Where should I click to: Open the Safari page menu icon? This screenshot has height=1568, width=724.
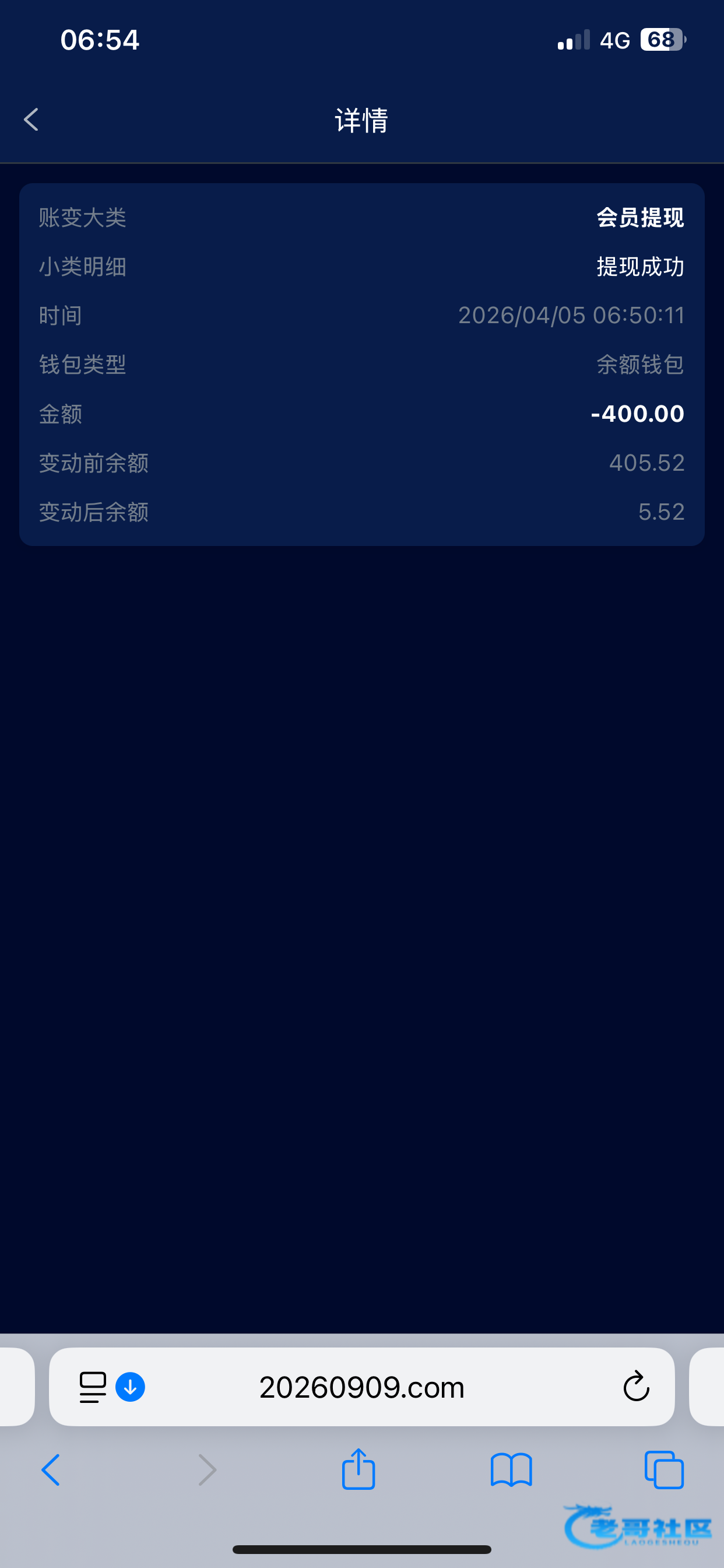click(x=93, y=1387)
